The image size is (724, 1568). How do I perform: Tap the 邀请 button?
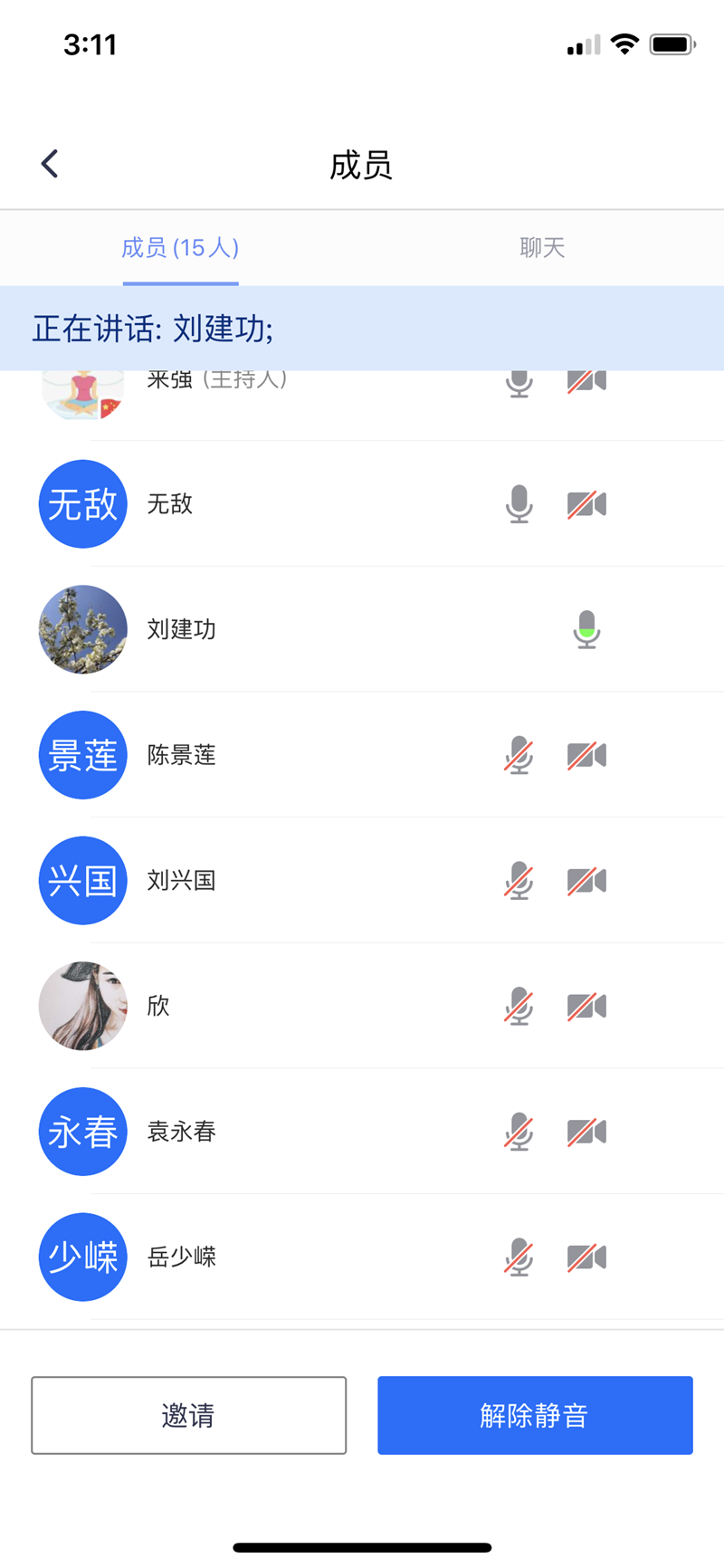pyautogui.click(x=188, y=1415)
